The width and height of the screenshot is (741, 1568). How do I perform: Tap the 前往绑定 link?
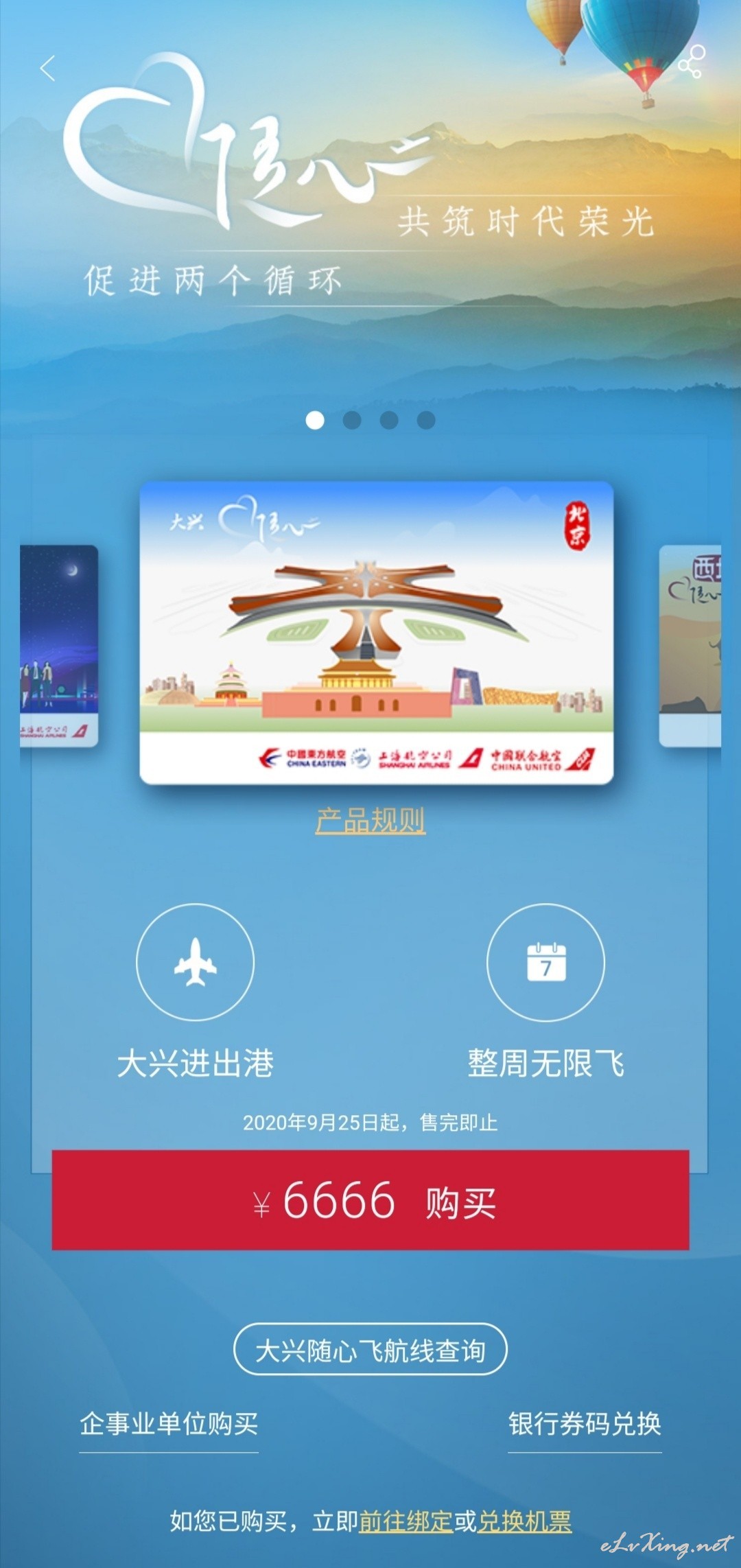pyautogui.click(x=405, y=1521)
